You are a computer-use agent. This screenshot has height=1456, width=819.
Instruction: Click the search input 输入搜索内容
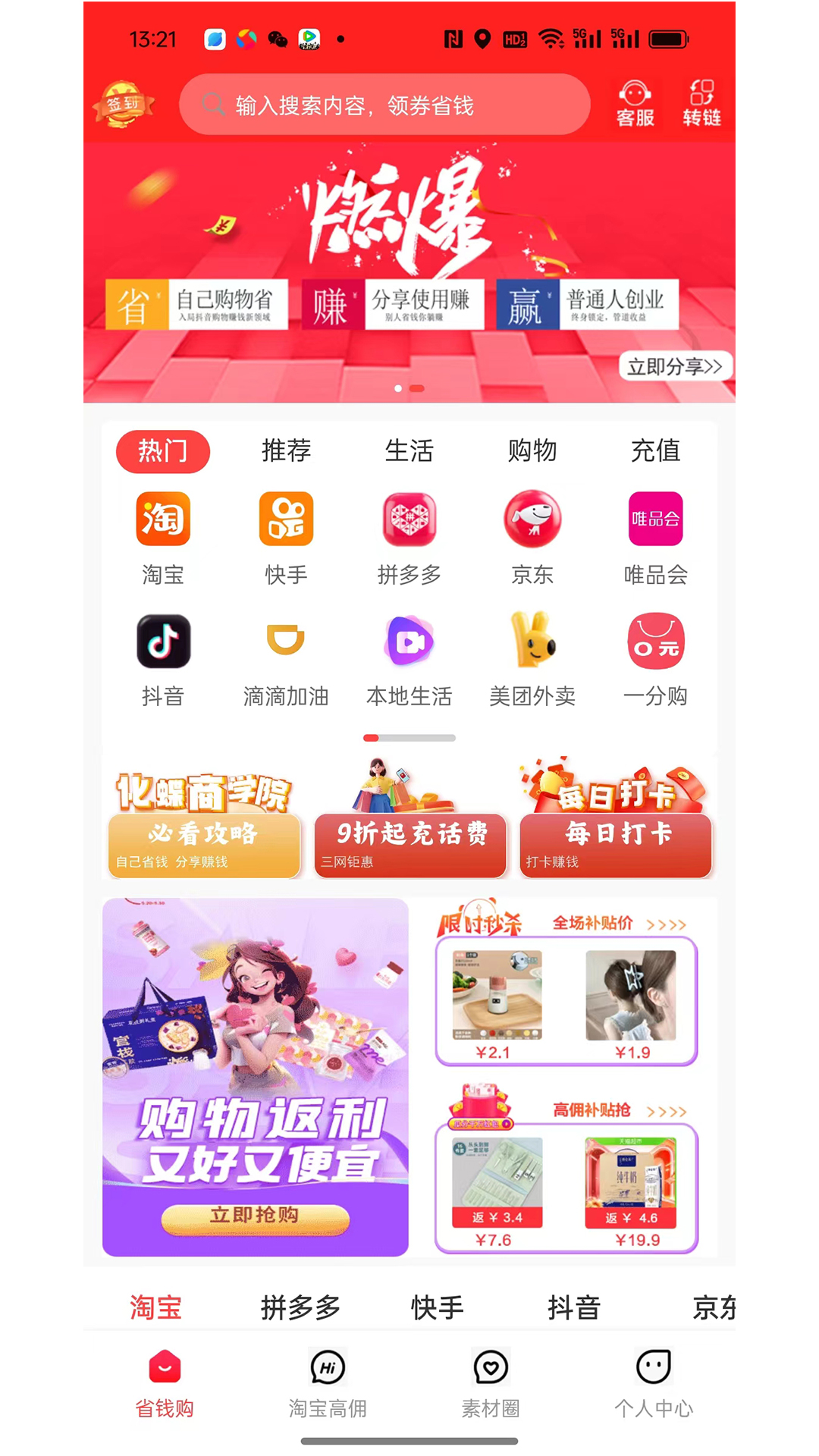pyautogui.click(x=385, y=105)
